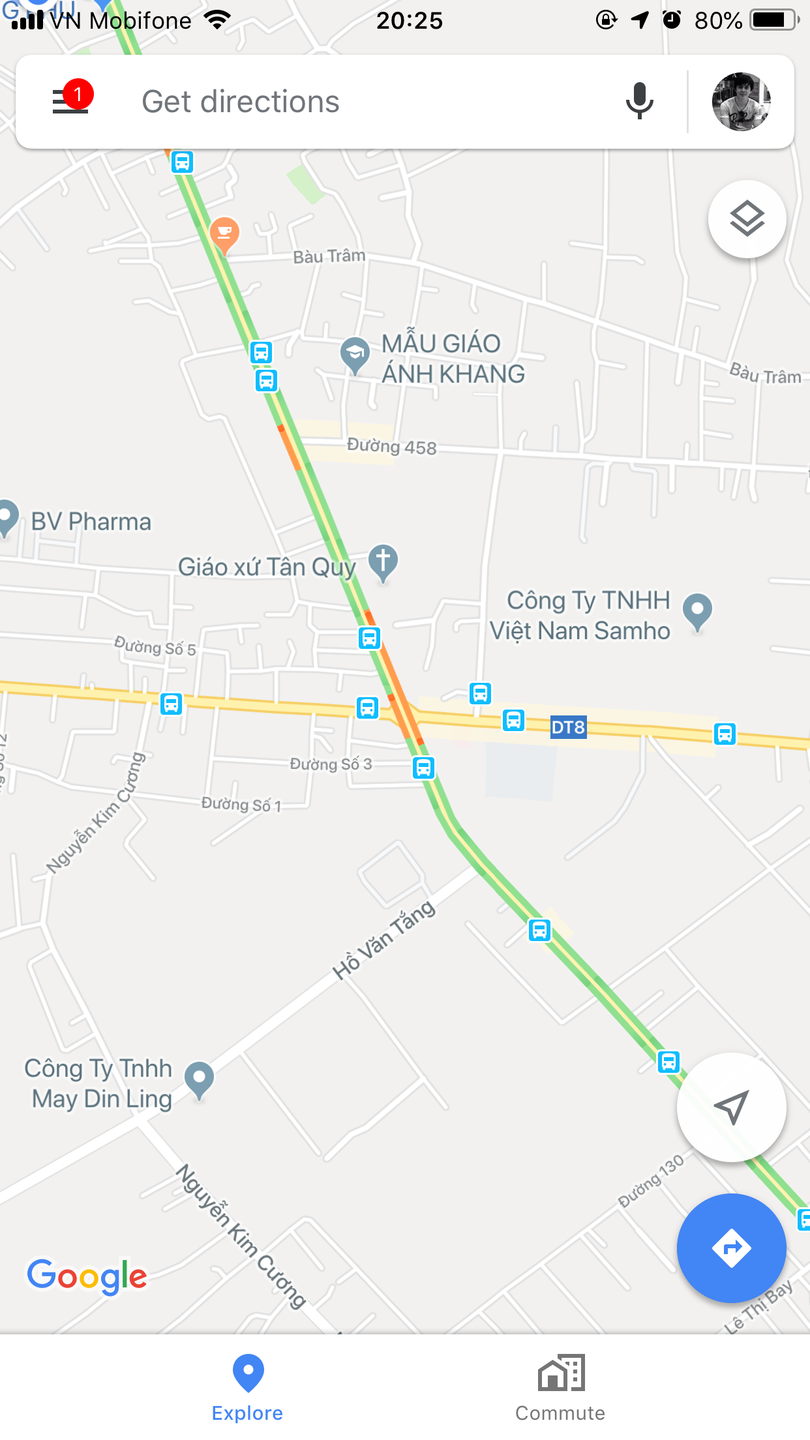This screenshot has width=810, height=1440.
Task: Tap the BV Pharma location pin
Action: pyautogui.click(x=8, y=518)
